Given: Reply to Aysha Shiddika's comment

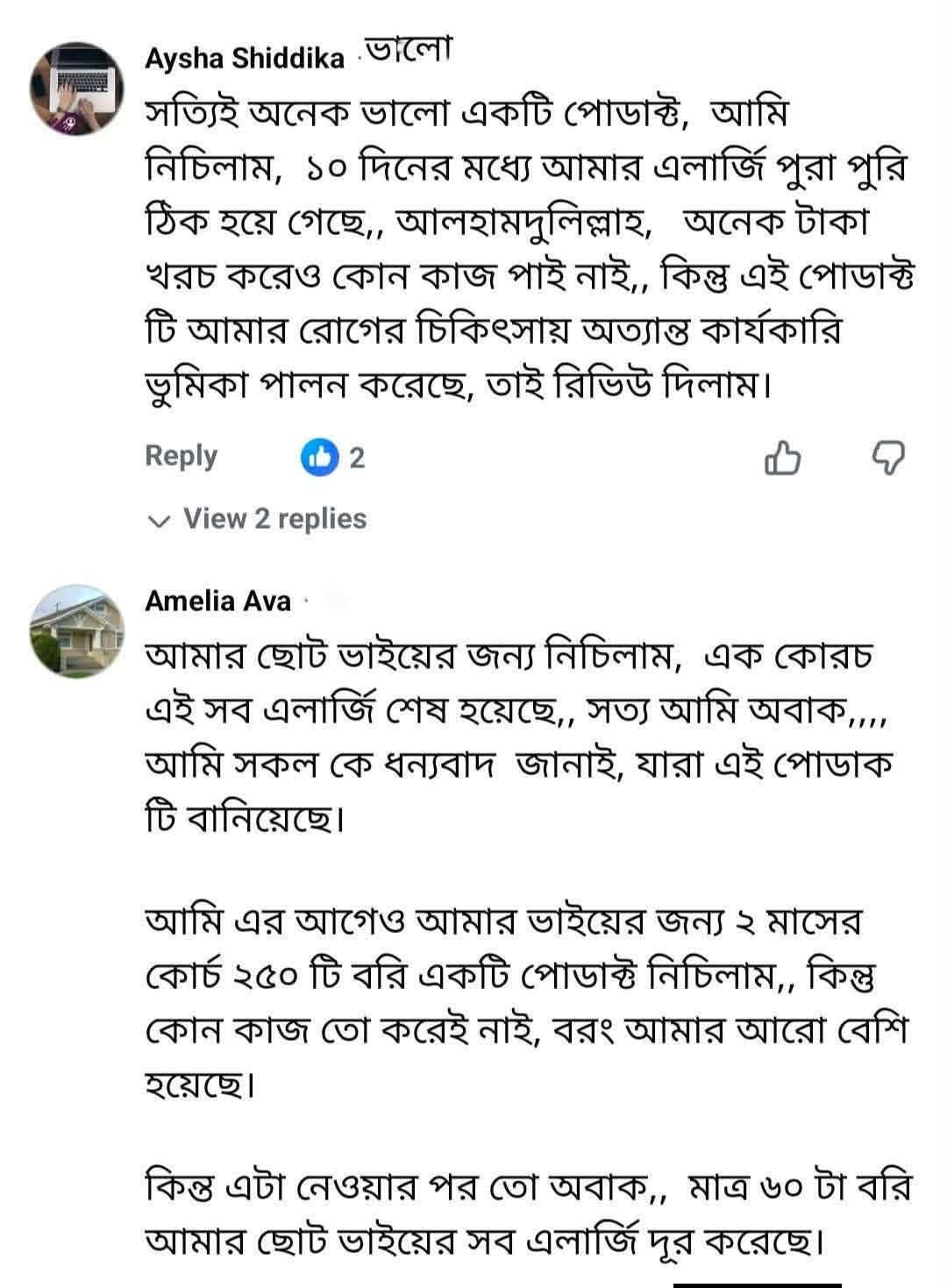Looking at the screenshot, I should (181, 456).
